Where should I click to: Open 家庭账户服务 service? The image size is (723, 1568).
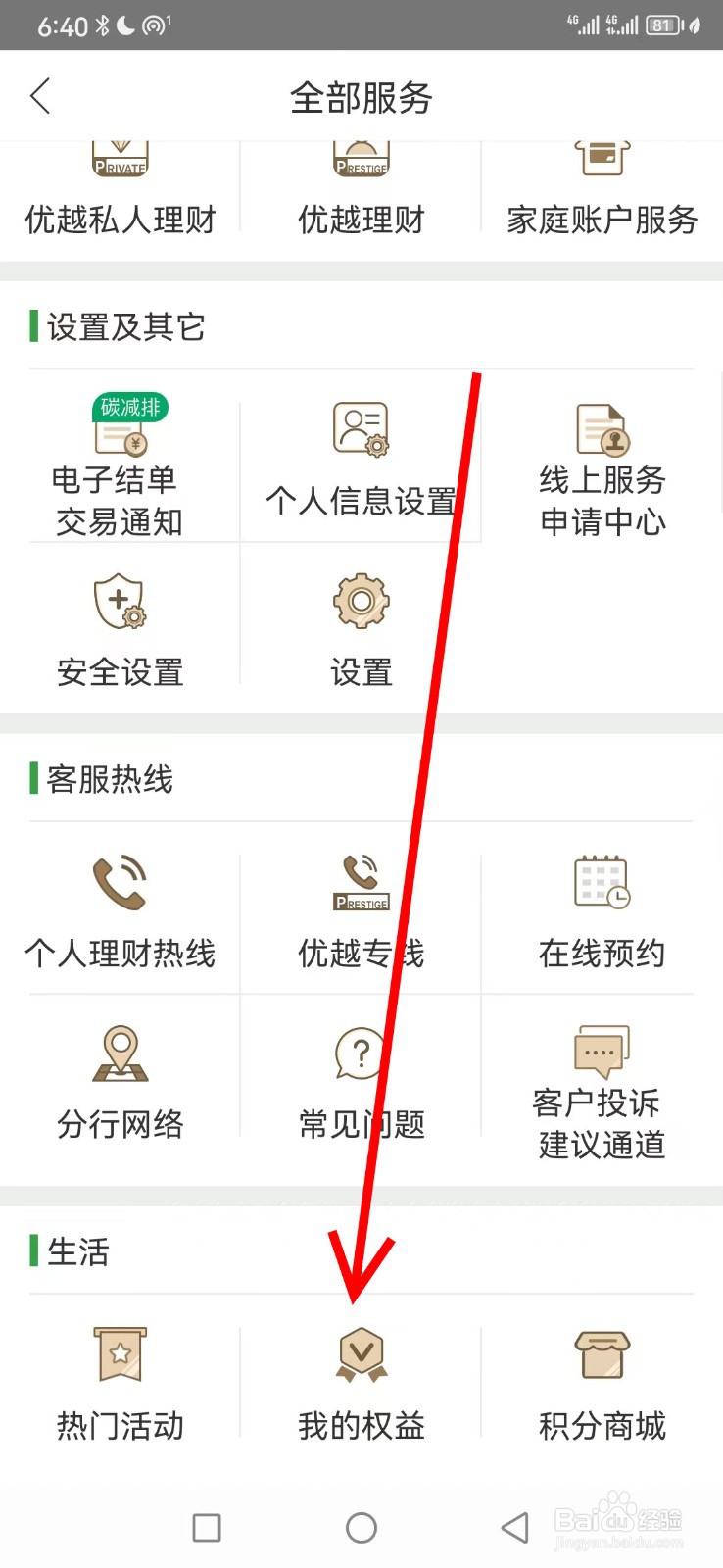(x=601, y=186)
